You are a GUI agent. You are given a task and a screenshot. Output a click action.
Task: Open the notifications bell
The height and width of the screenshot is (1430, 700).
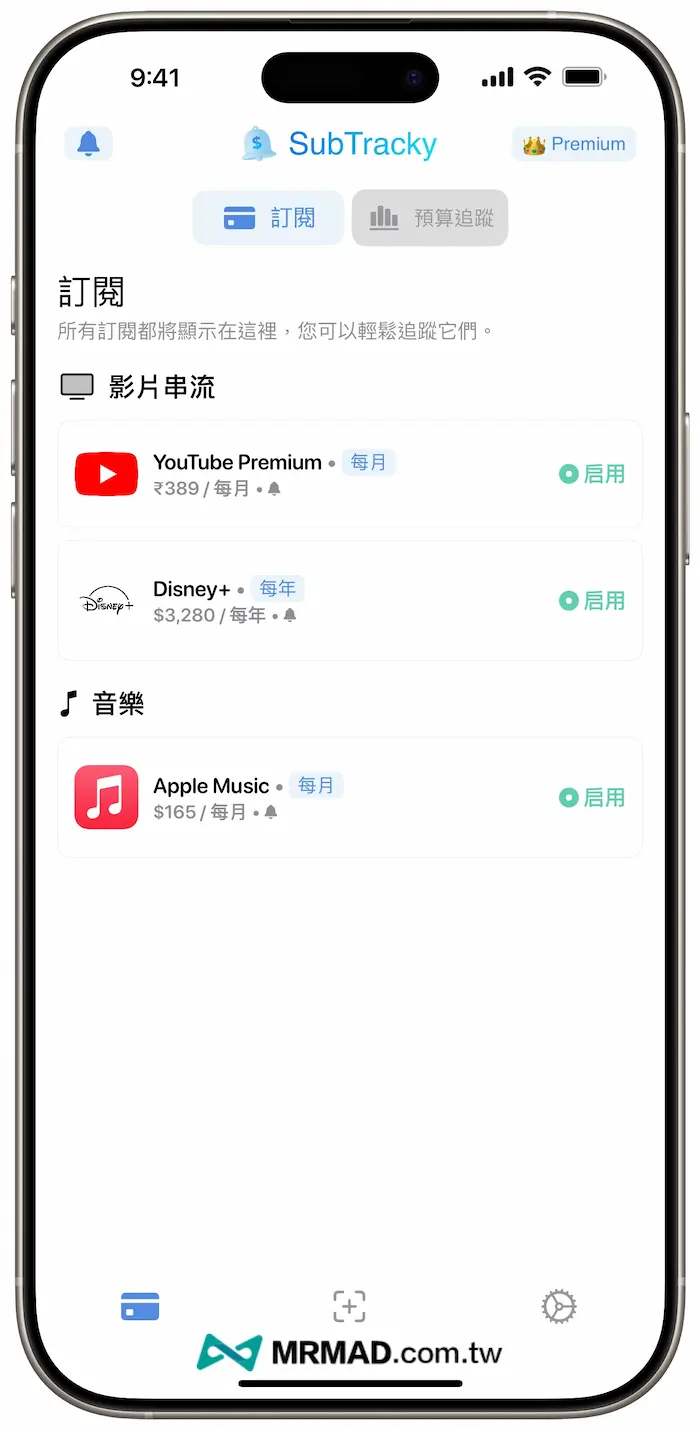point(88,144)
